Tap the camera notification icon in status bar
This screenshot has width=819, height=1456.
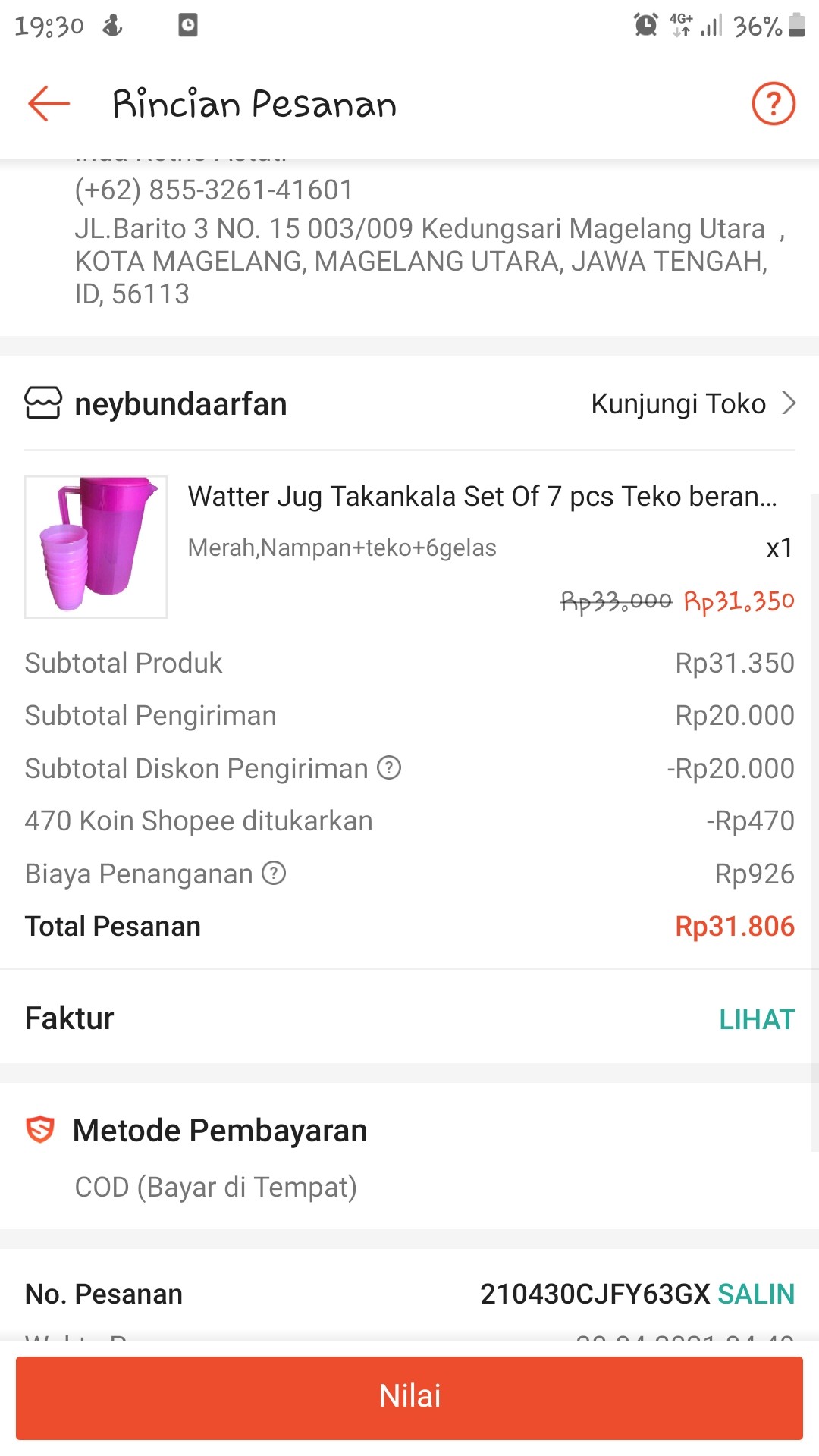point(187,25)
